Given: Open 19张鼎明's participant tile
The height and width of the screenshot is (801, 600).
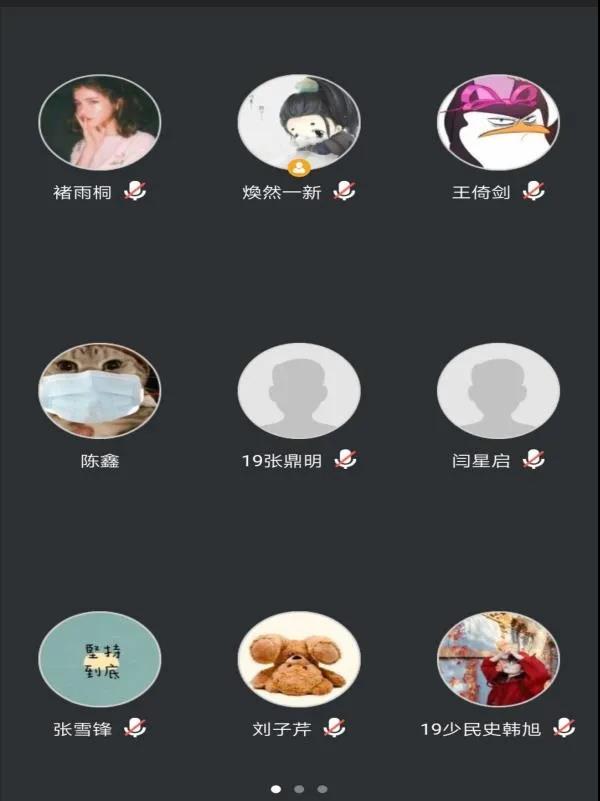Looking at the screenshot, I should click(298, 391).
